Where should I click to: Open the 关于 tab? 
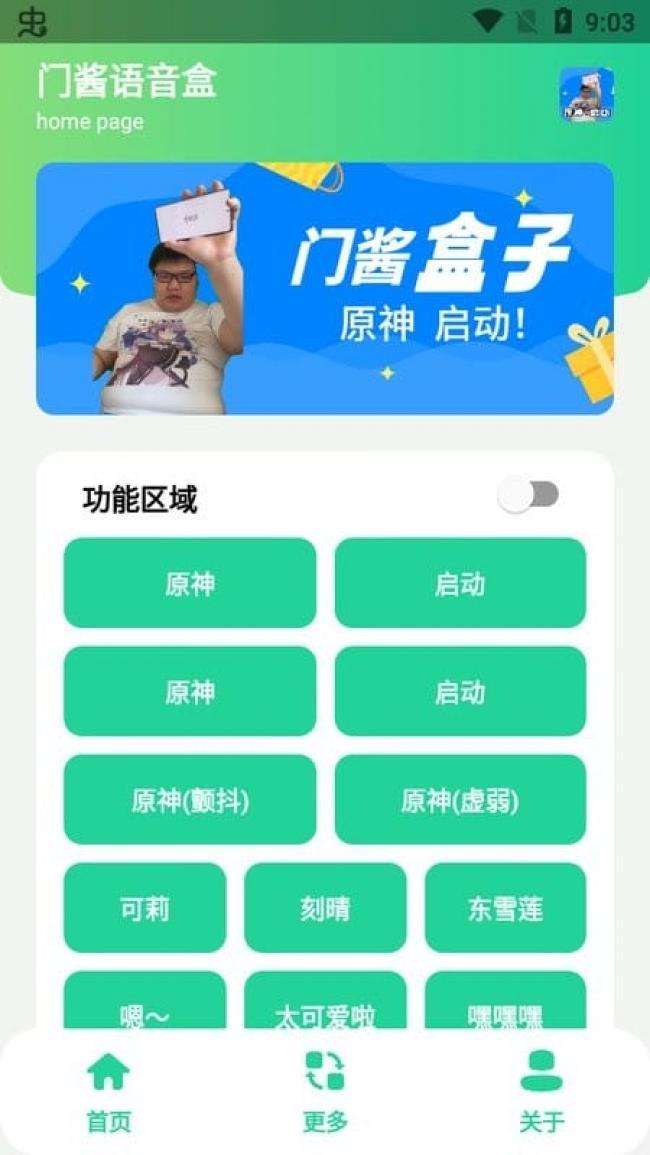pos(541,1092)
